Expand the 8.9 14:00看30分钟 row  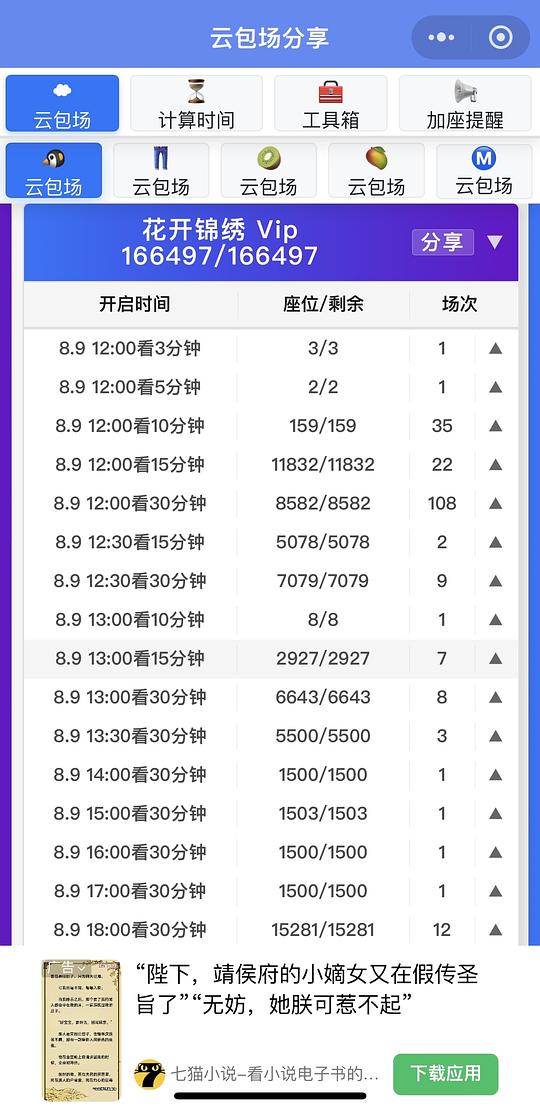click(x=495, y=774)
